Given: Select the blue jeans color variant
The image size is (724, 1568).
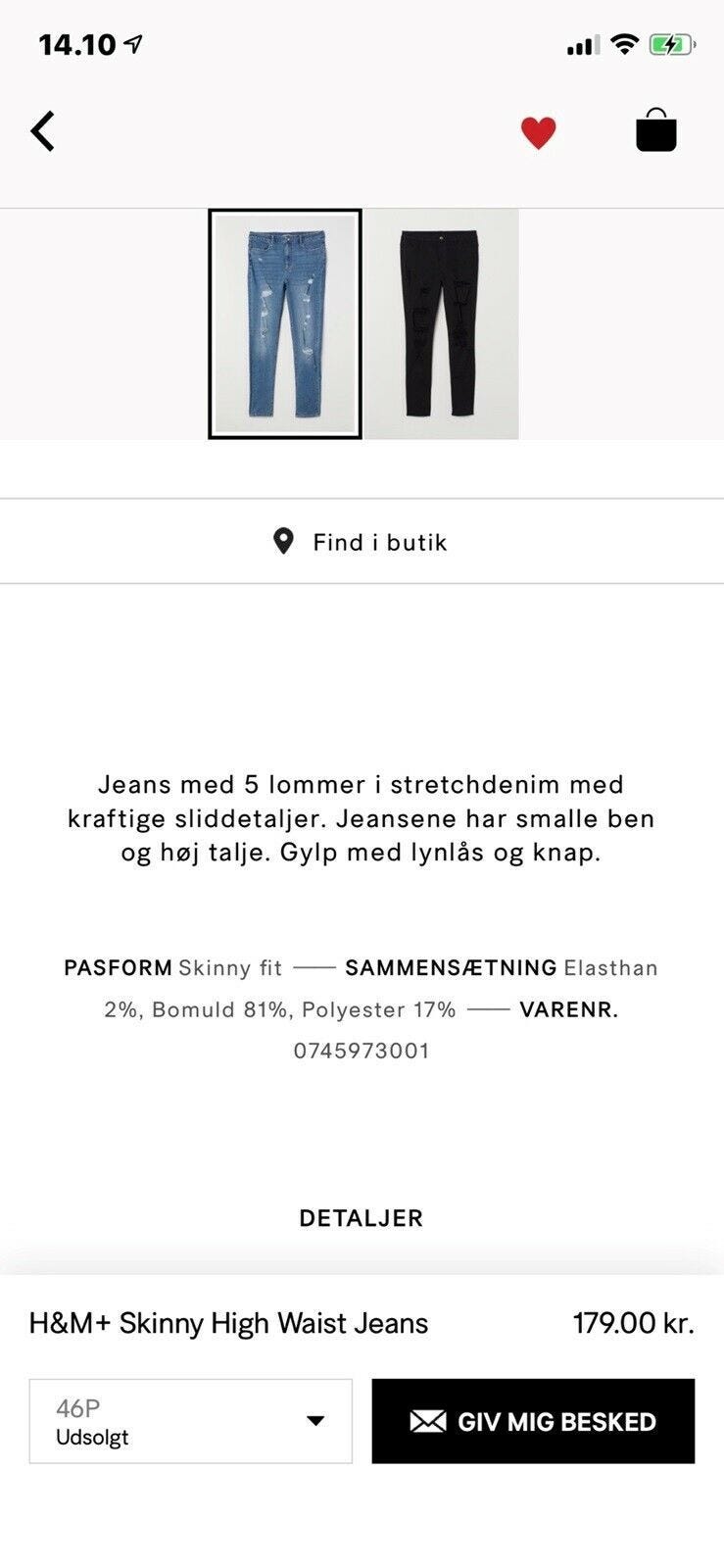Looking at the screenshot, I should point(285,323).
